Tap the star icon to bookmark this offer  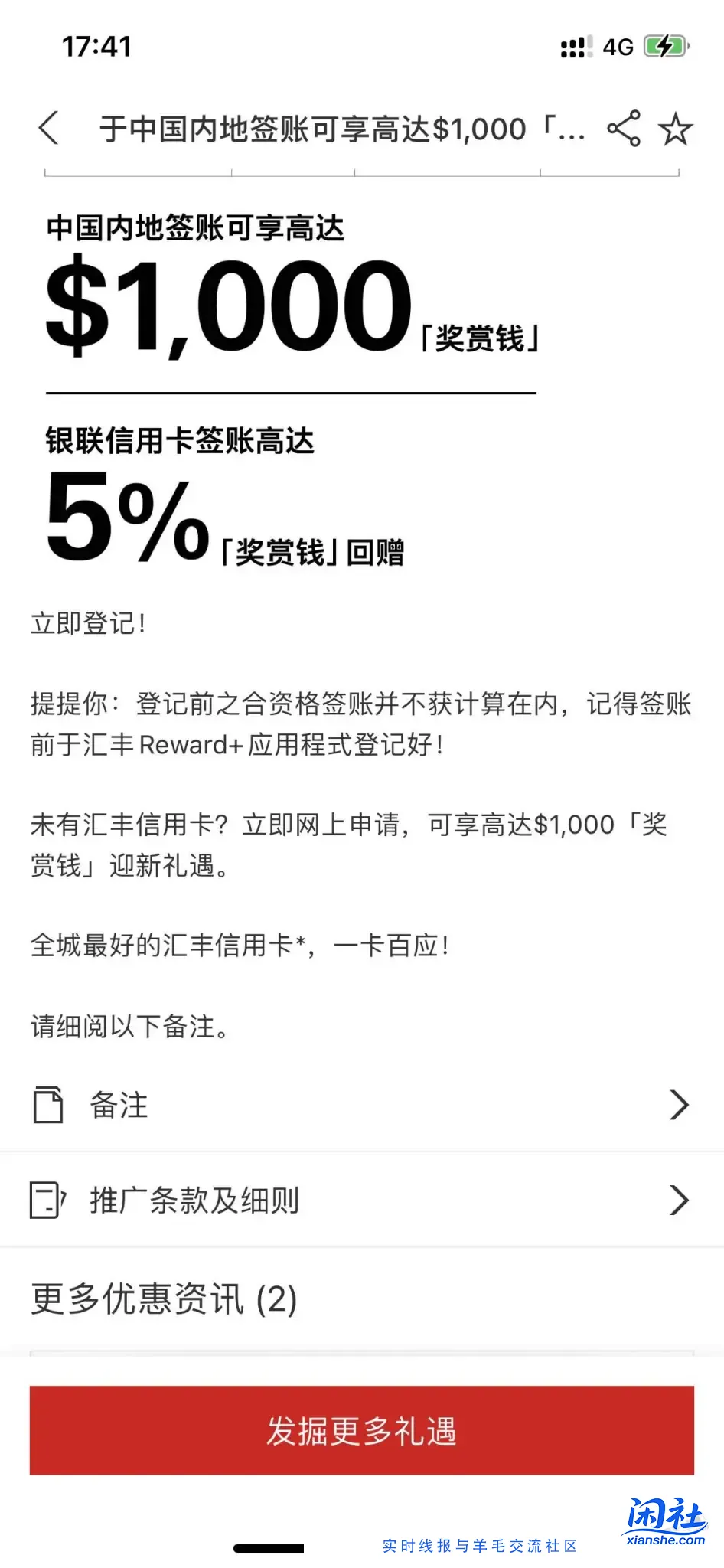pos(677,129)
